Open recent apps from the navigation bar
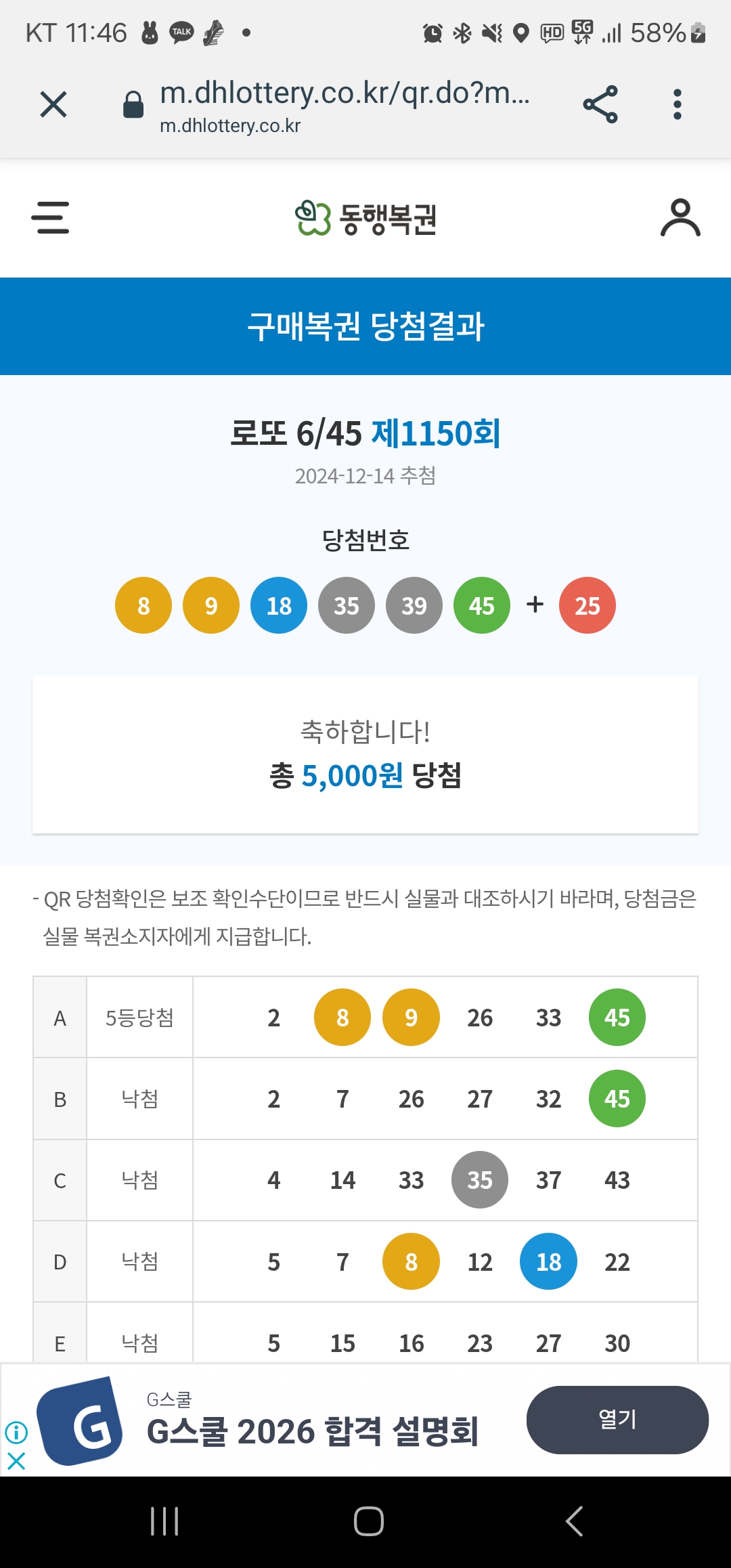Image resolution: width=731 pixels, height=1568 pixels. [x=164, y=1521]
